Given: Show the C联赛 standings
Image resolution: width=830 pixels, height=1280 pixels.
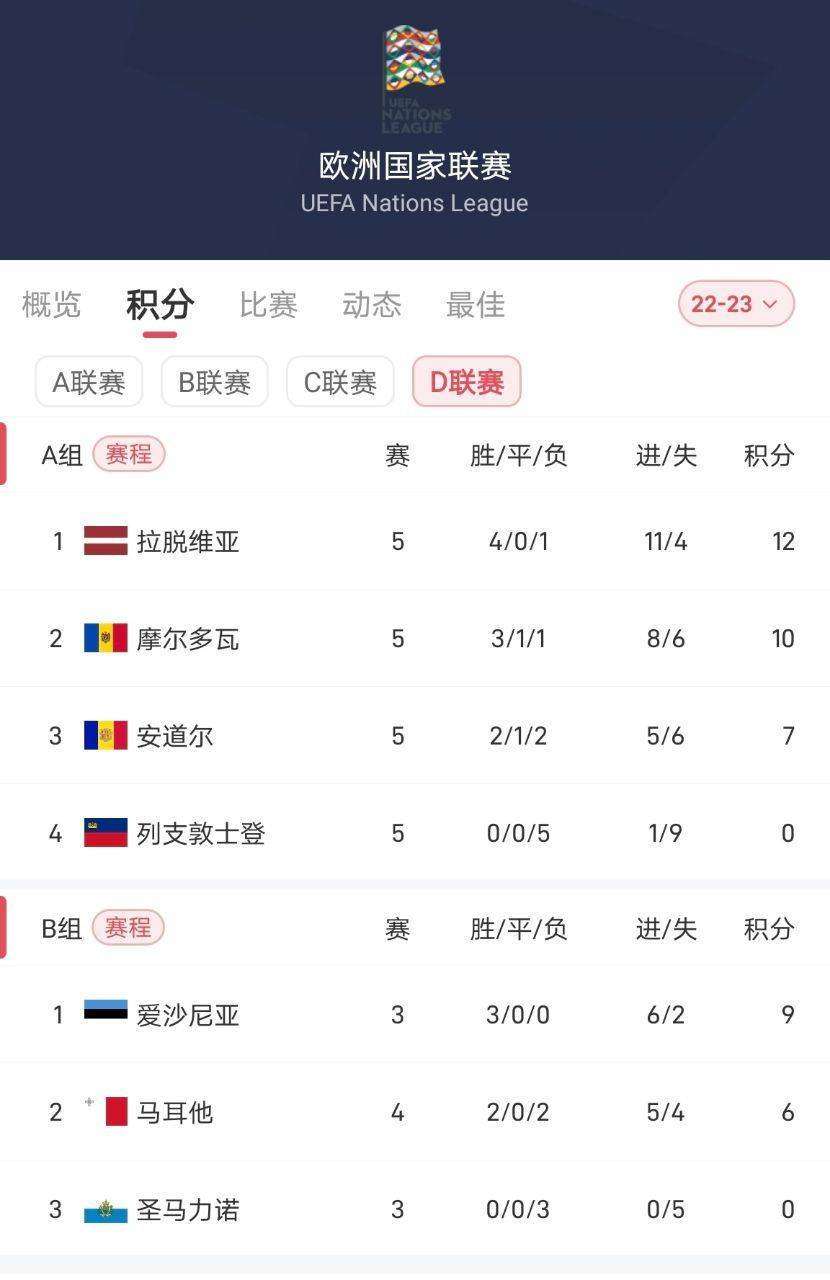Looking at the screenshot, I should [x=340, y=382].
